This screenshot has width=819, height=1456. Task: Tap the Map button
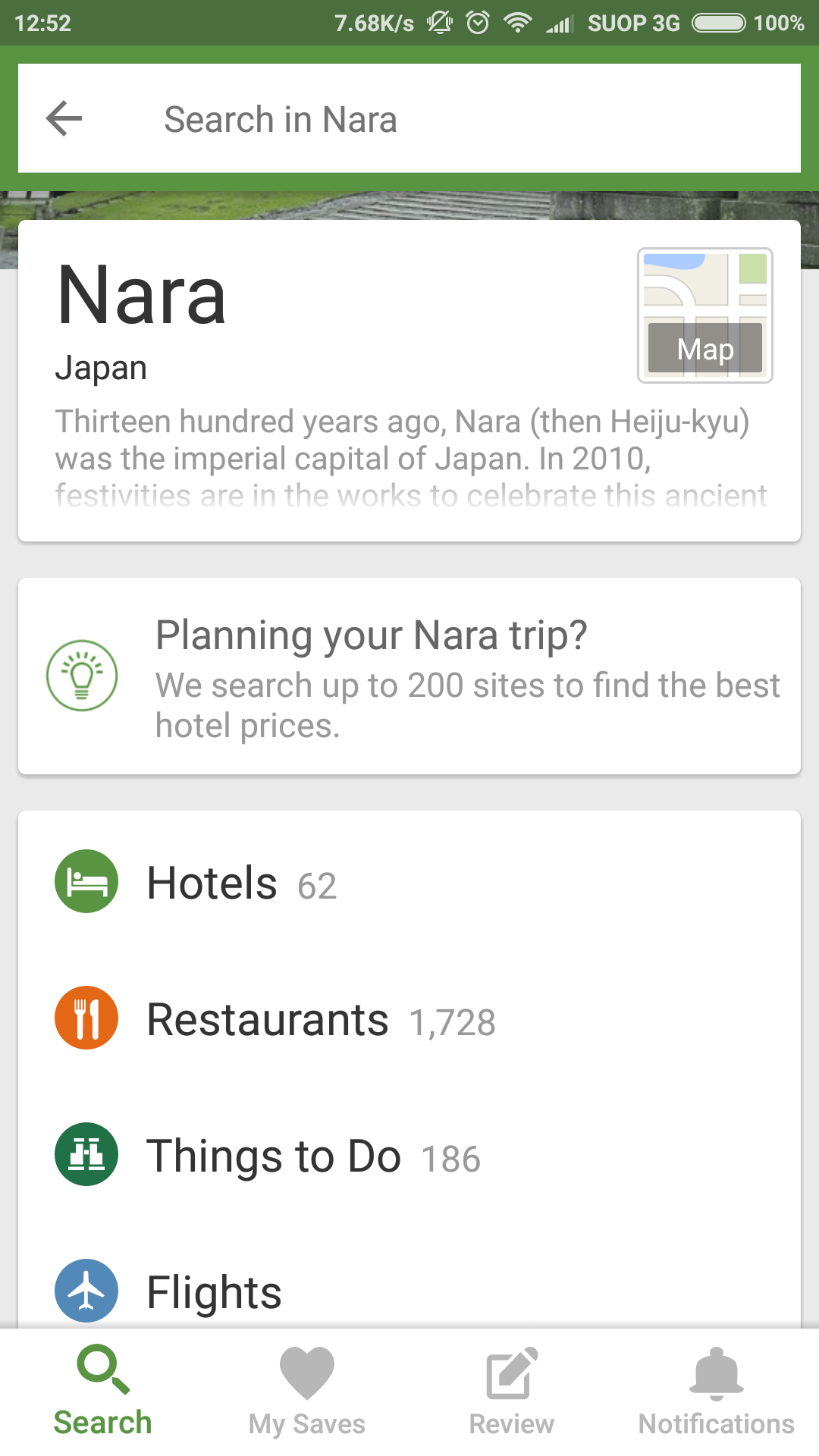[704, 350]
